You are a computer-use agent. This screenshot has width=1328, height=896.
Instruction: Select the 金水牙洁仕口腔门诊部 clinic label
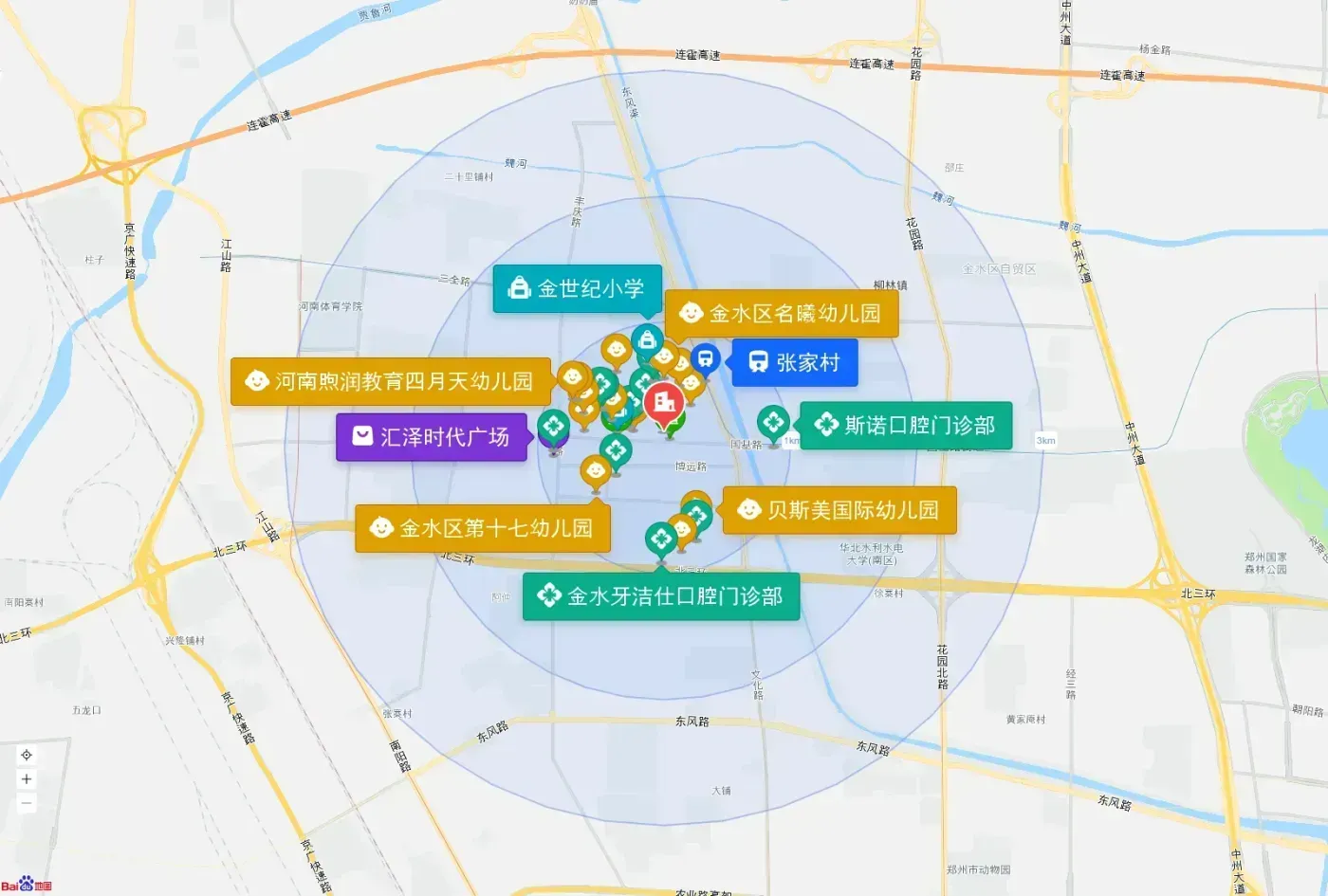click(661, 596)
